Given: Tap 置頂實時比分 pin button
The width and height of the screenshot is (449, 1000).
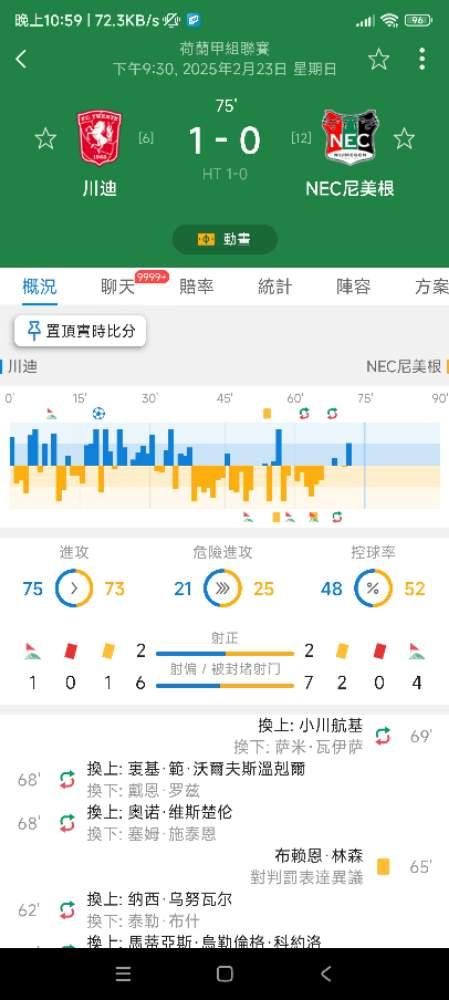Looking at the screenshot, I should (x=80, y=331).
